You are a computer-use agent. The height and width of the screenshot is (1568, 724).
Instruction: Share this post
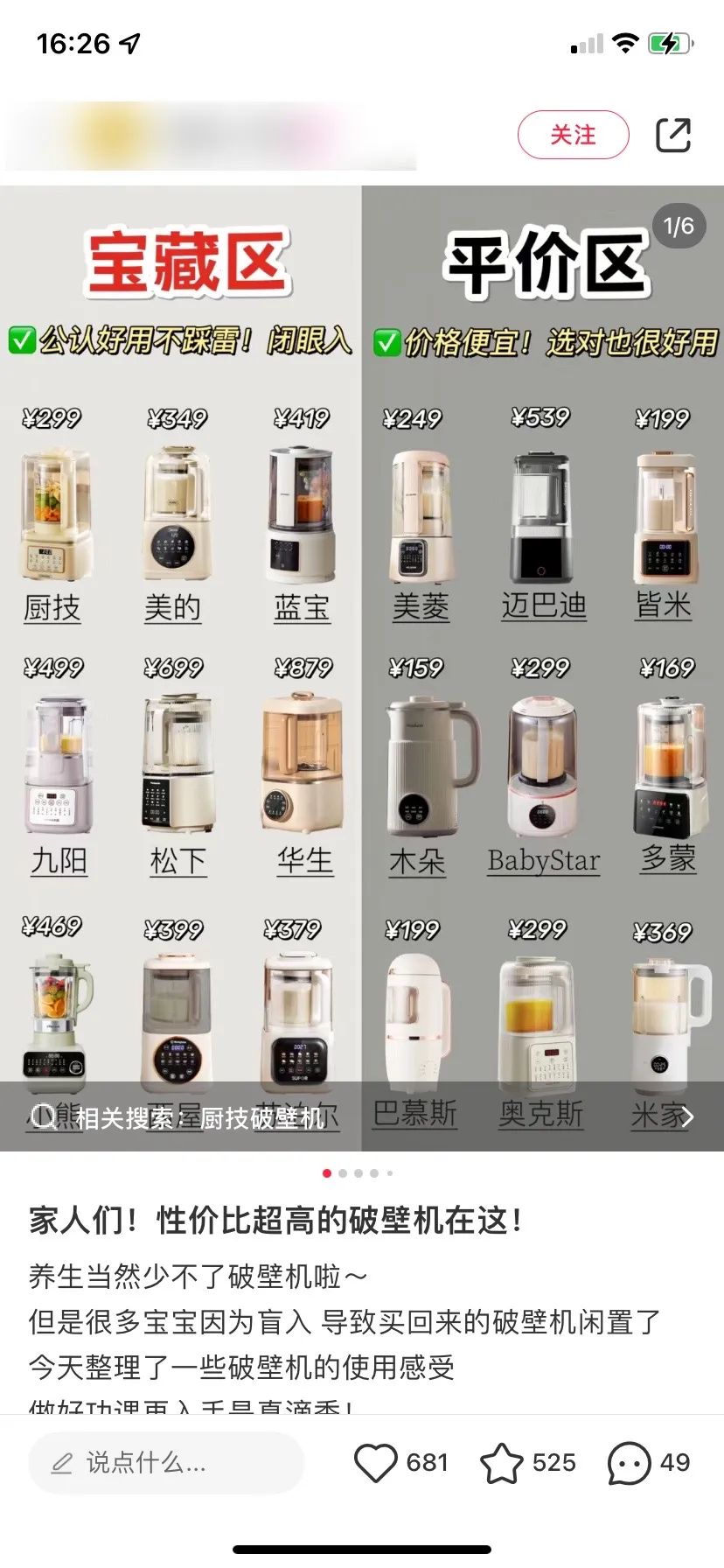[672, 135]
